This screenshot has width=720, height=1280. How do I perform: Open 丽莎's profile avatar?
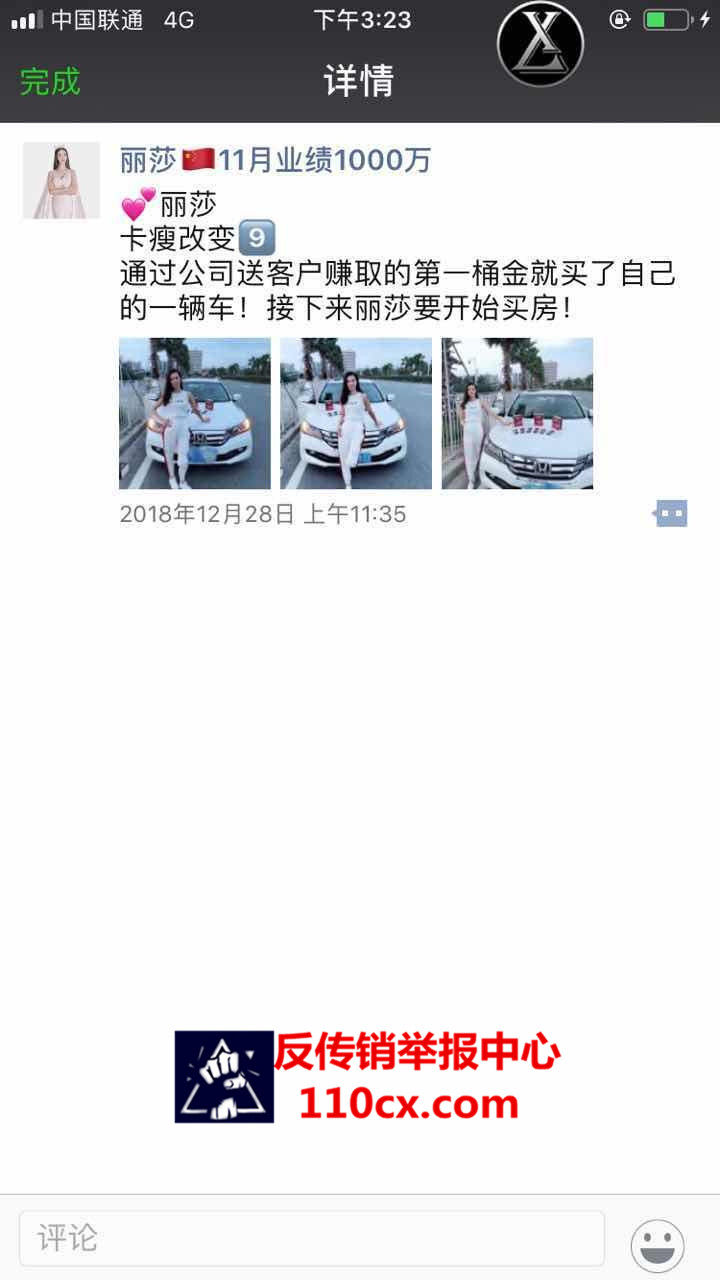[x=61, y=180]
